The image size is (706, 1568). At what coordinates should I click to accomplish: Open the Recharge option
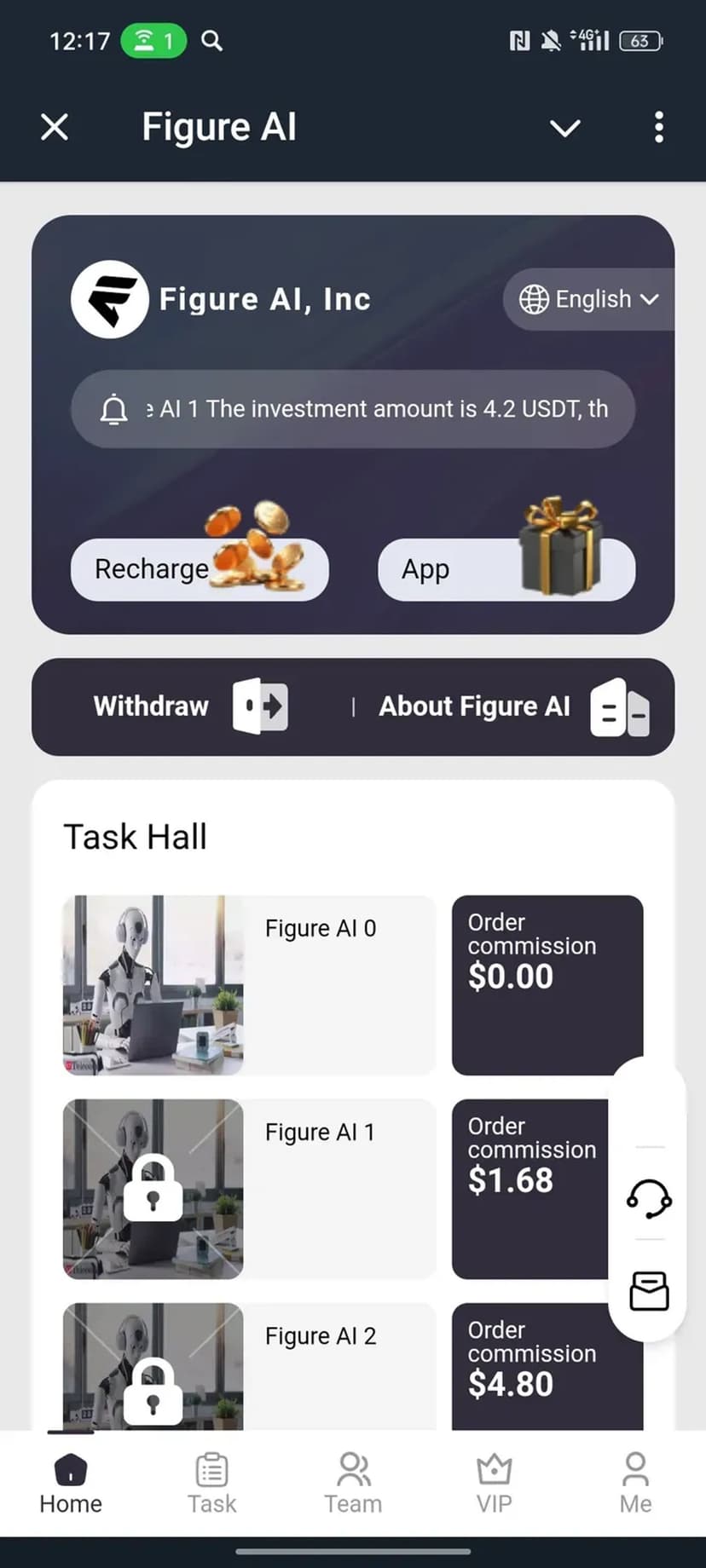pos(199,569)
